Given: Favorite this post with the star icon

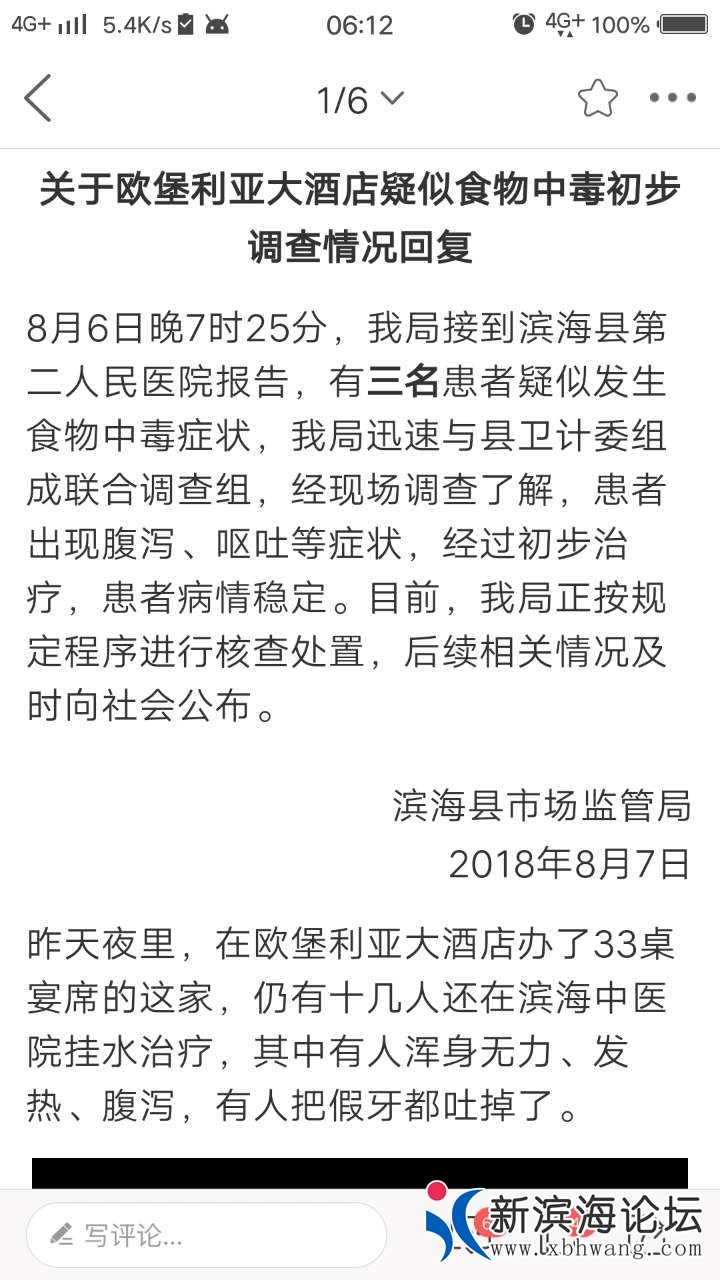Looking at the screenshot, I should 597,98.
